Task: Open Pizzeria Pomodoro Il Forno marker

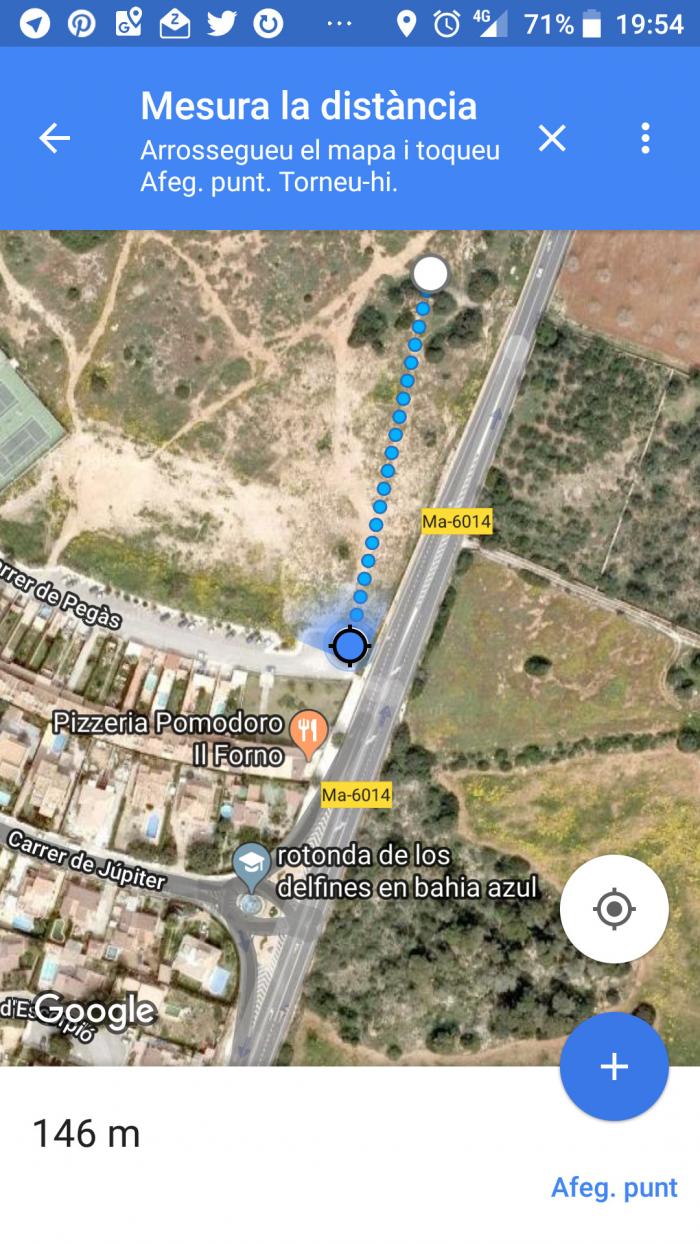Action: click(309, 735)
